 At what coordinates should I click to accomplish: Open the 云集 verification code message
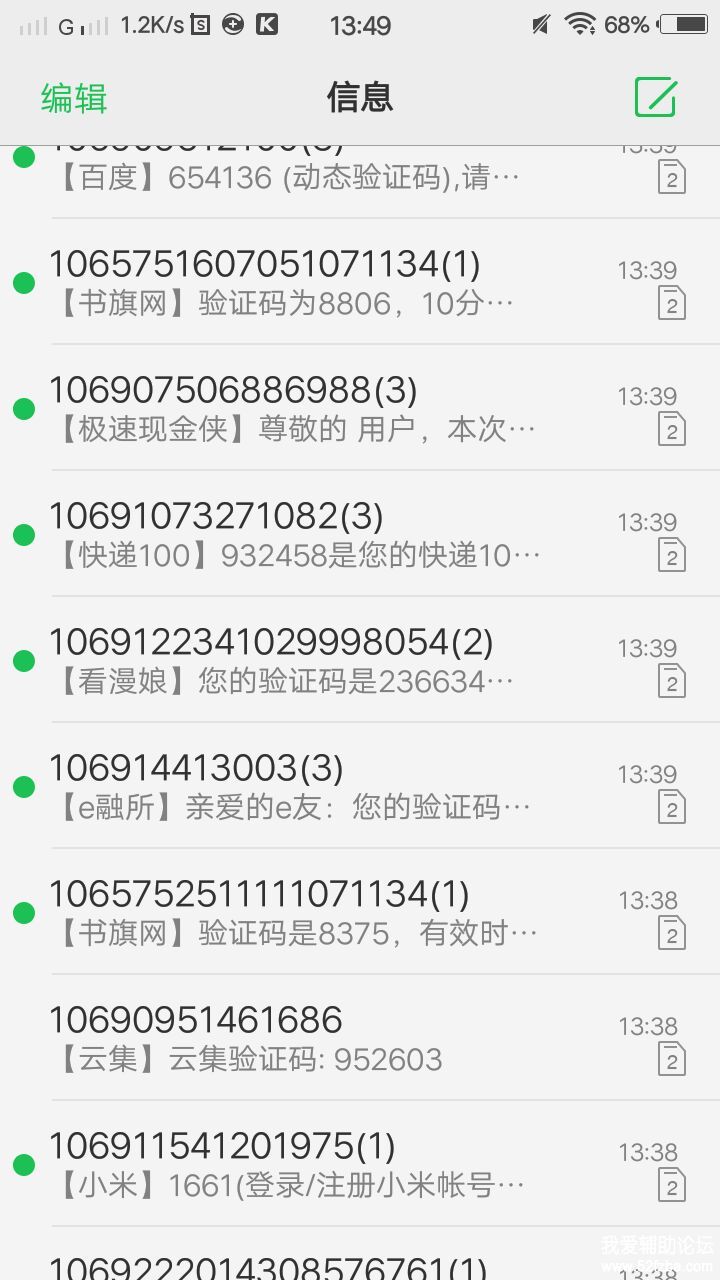coord(330,1039)
